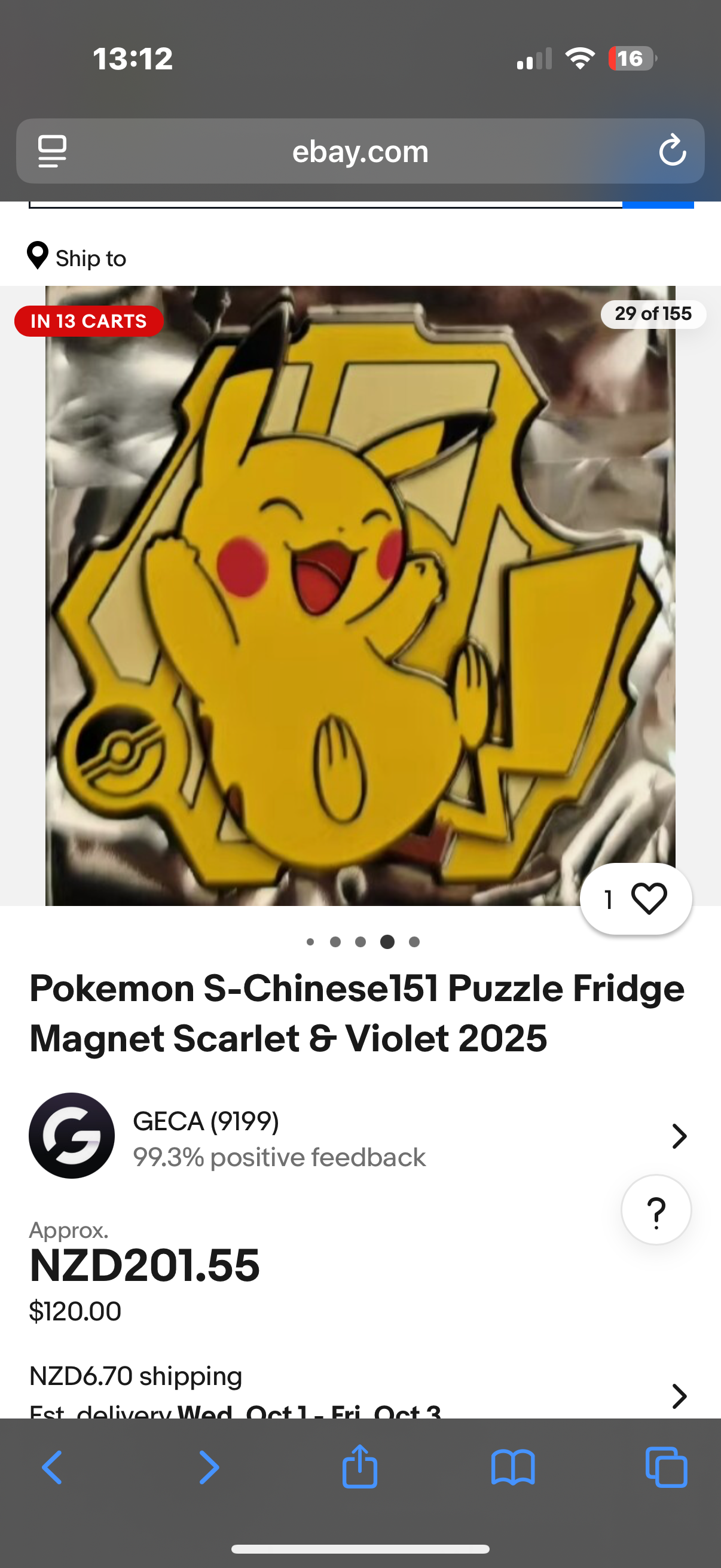Image resolution: width=721 pixels, height=1568 pixels.
Task: Go forward in browser history
Action: pos(209,1468)
